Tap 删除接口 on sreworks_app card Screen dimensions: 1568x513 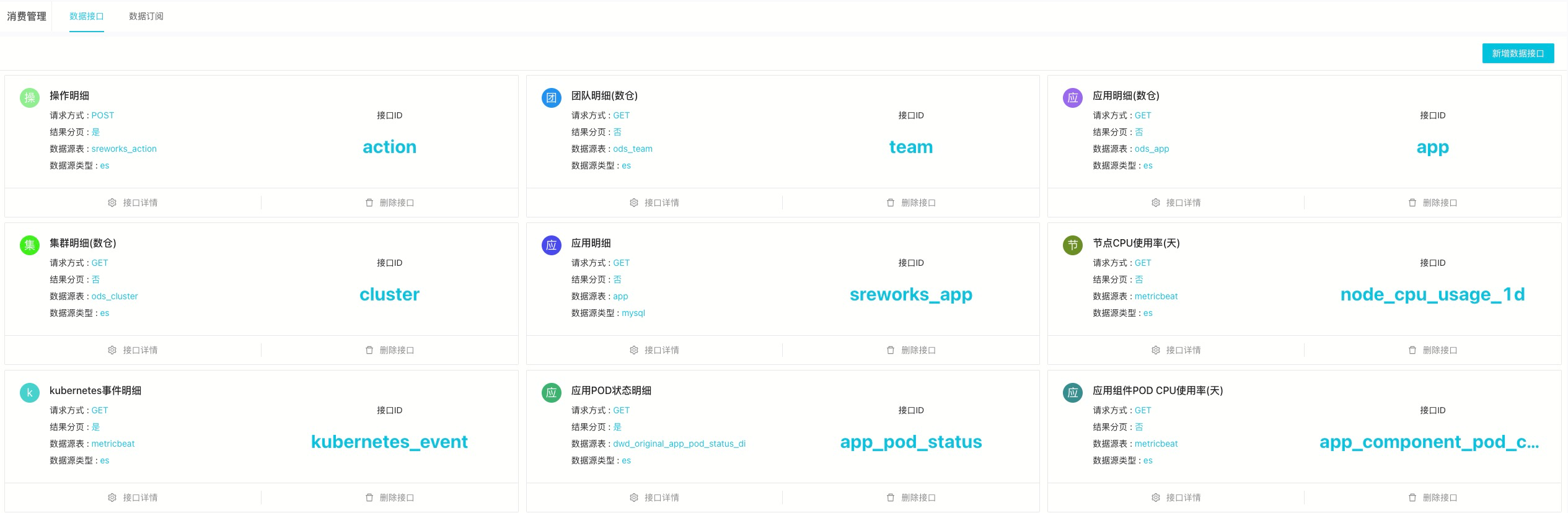[911, 350]
